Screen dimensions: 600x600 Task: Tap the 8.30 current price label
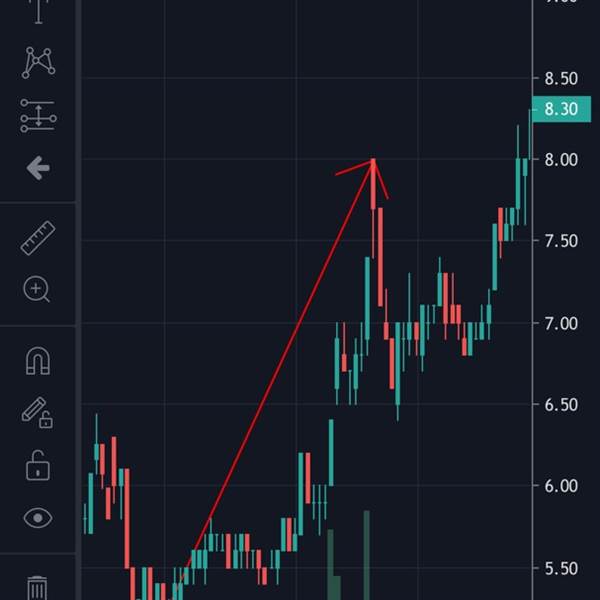coord(554,110)
